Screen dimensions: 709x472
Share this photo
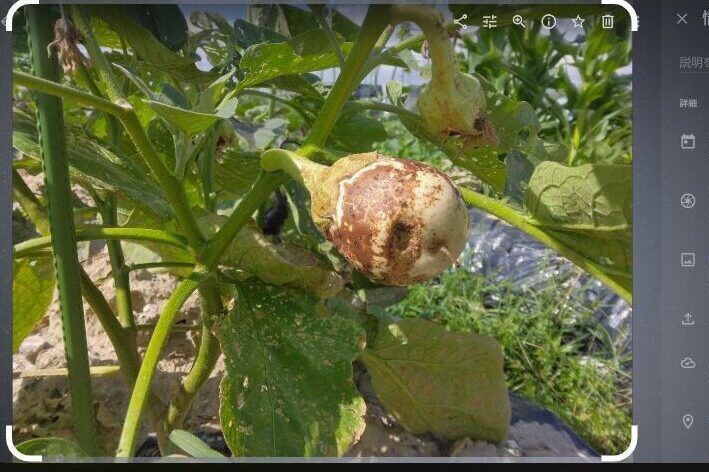(460, 21)
